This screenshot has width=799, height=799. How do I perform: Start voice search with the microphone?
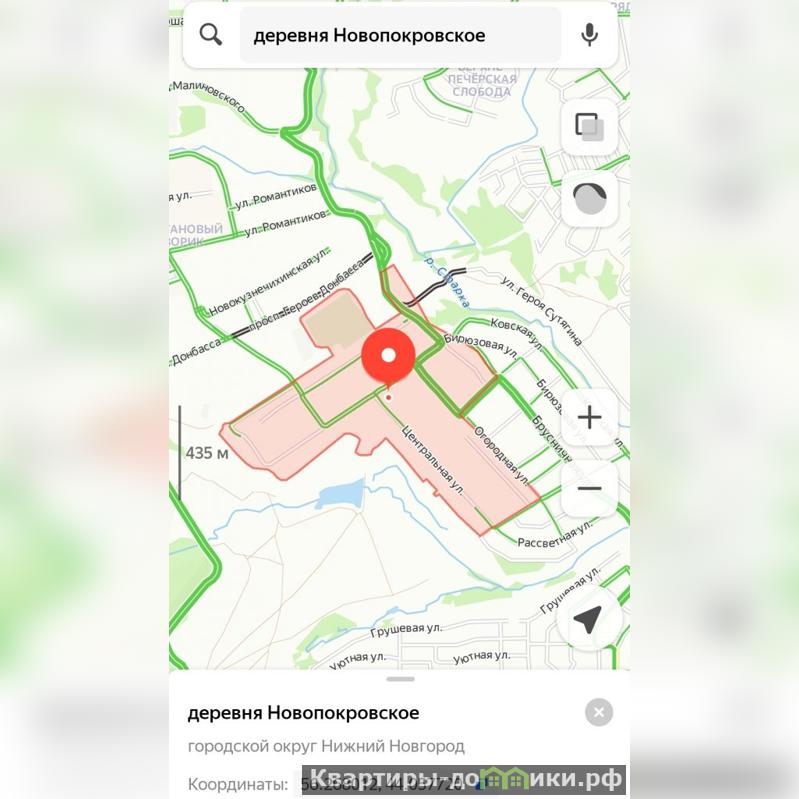pyautogui.click(x=590, y=35)
